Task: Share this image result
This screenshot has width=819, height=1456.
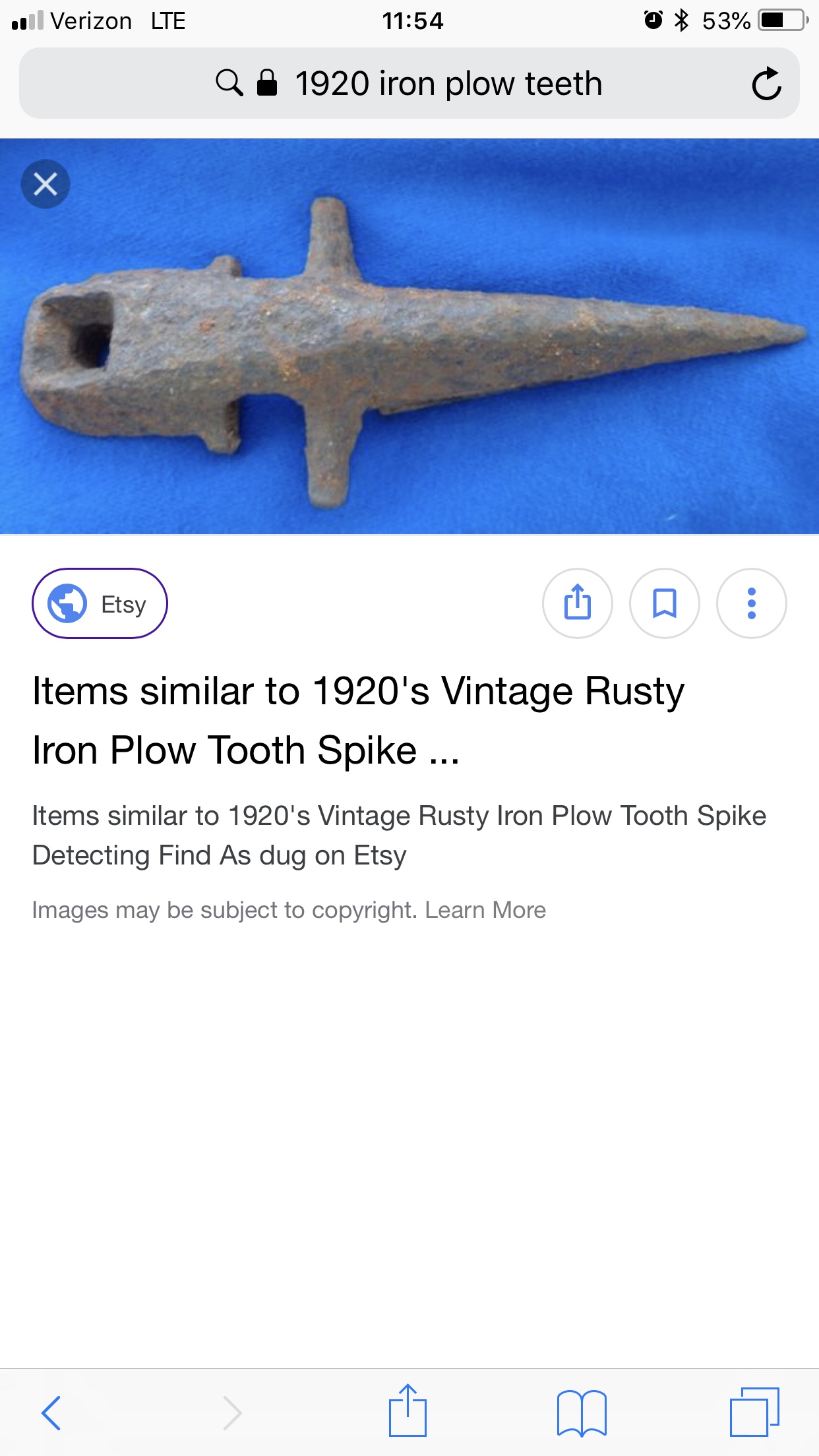Action: 578,603
